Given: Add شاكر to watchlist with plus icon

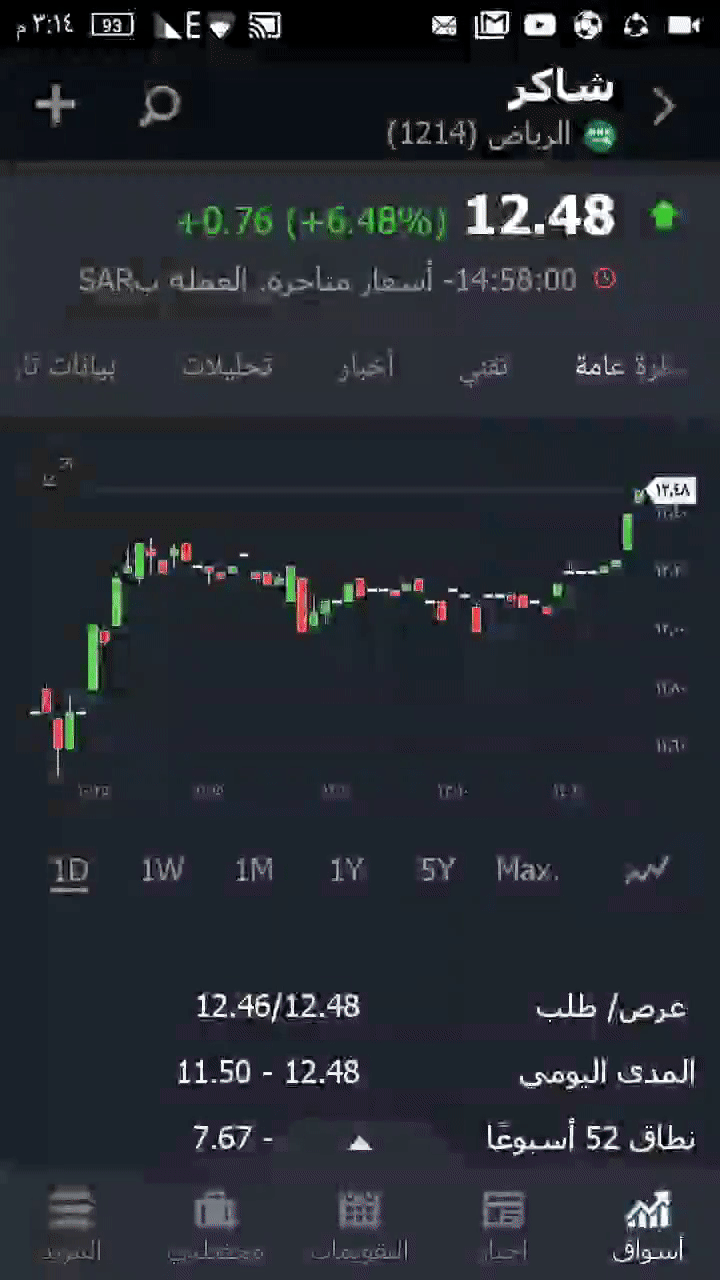Looking at the screenshot, I should click(55, 104).
